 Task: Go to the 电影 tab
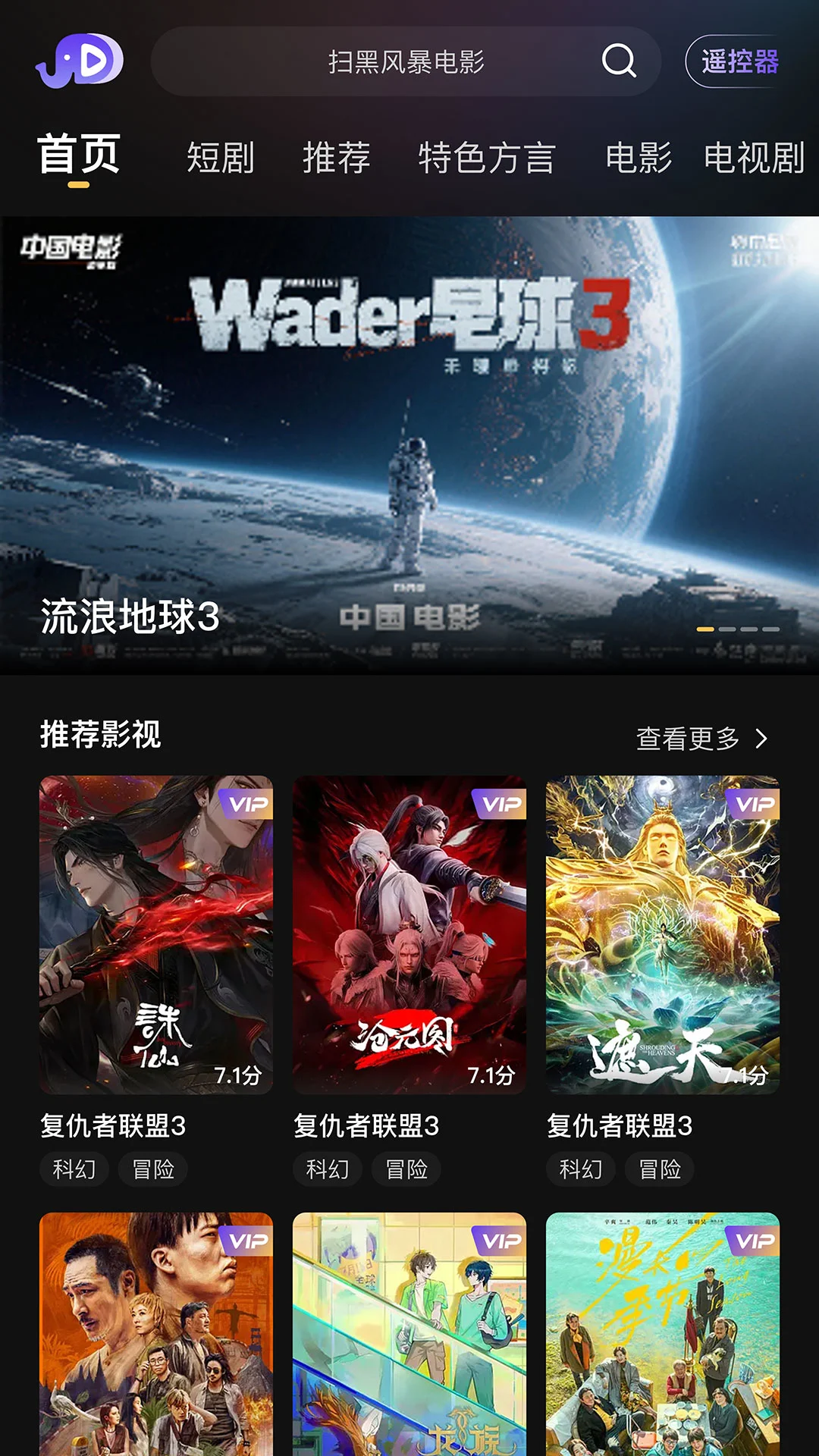tap(639, 158)
